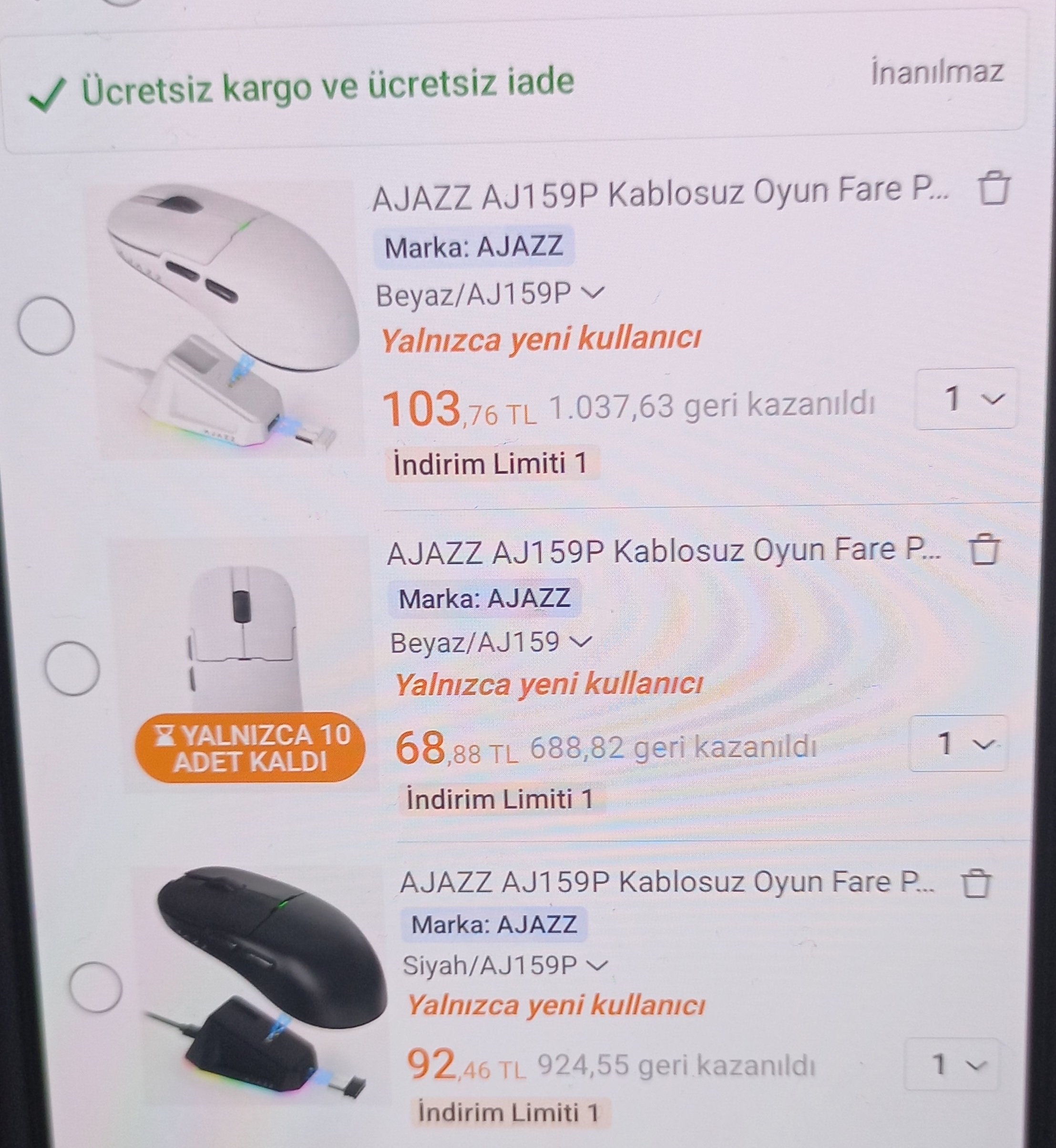This screenshot has width=1056, height=1148.
Task: Select the Siyah/AJ159P black mouse
Action: 96,987
